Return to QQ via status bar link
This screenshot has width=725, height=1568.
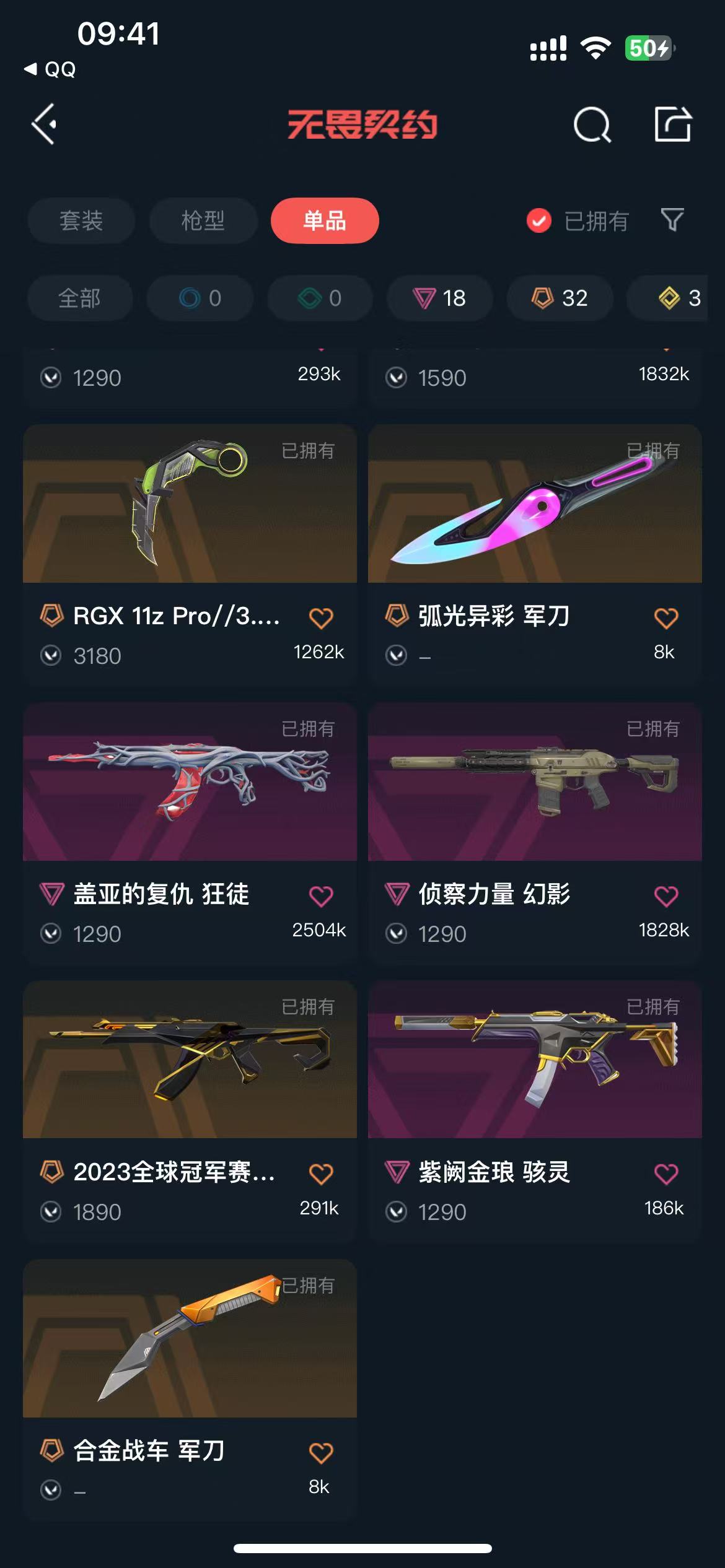coord(51,69)
